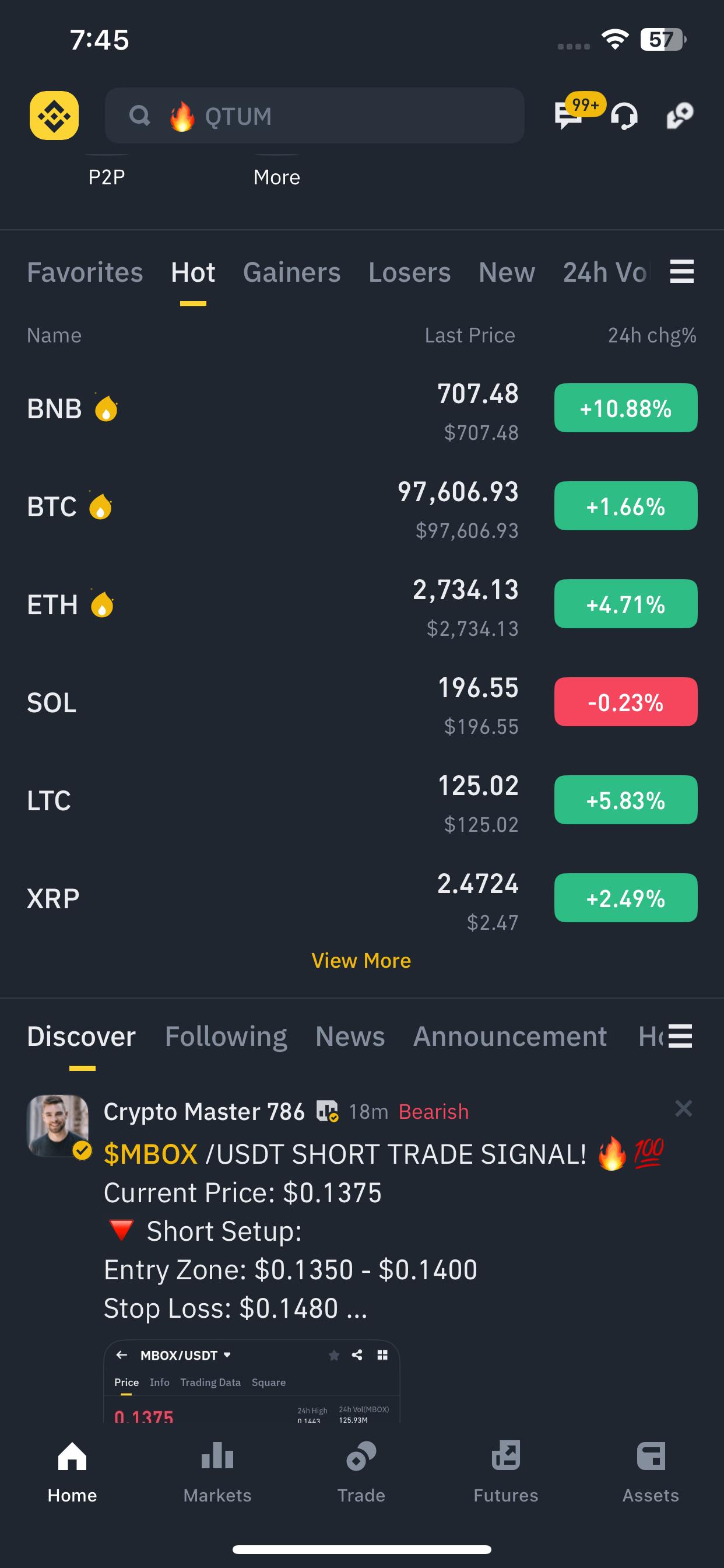Image resolution: width=724 pixels, height=1568 pixels.
Task: Switch to the Gainers tab
Action: 291,272
